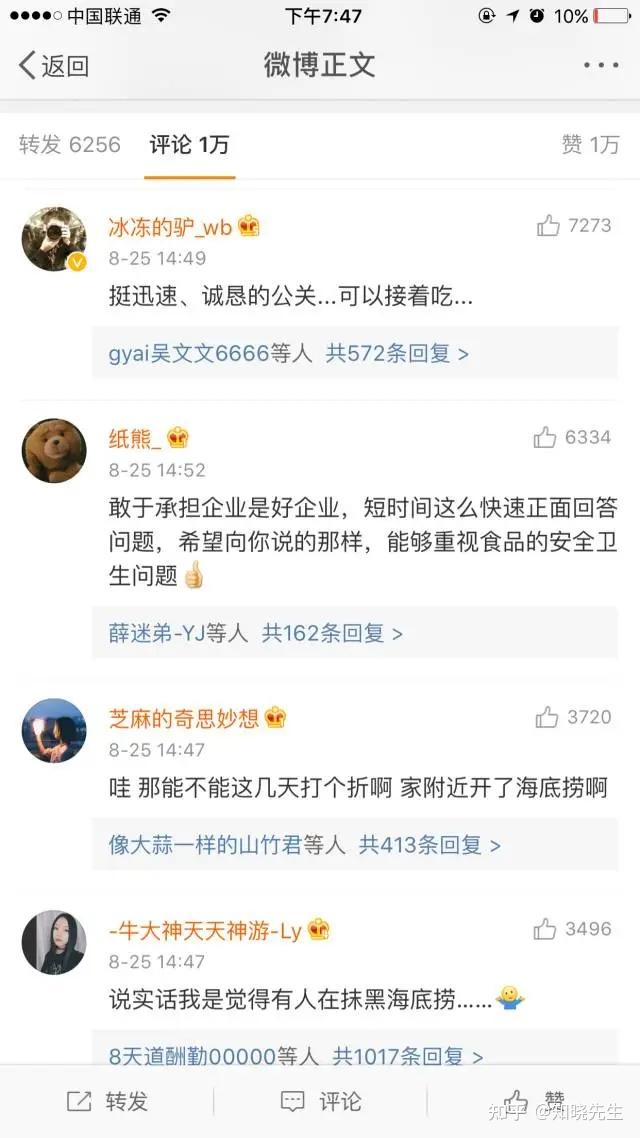Switch to the 赞 1万 tab
640x1138 pixels.
(590, 145)
